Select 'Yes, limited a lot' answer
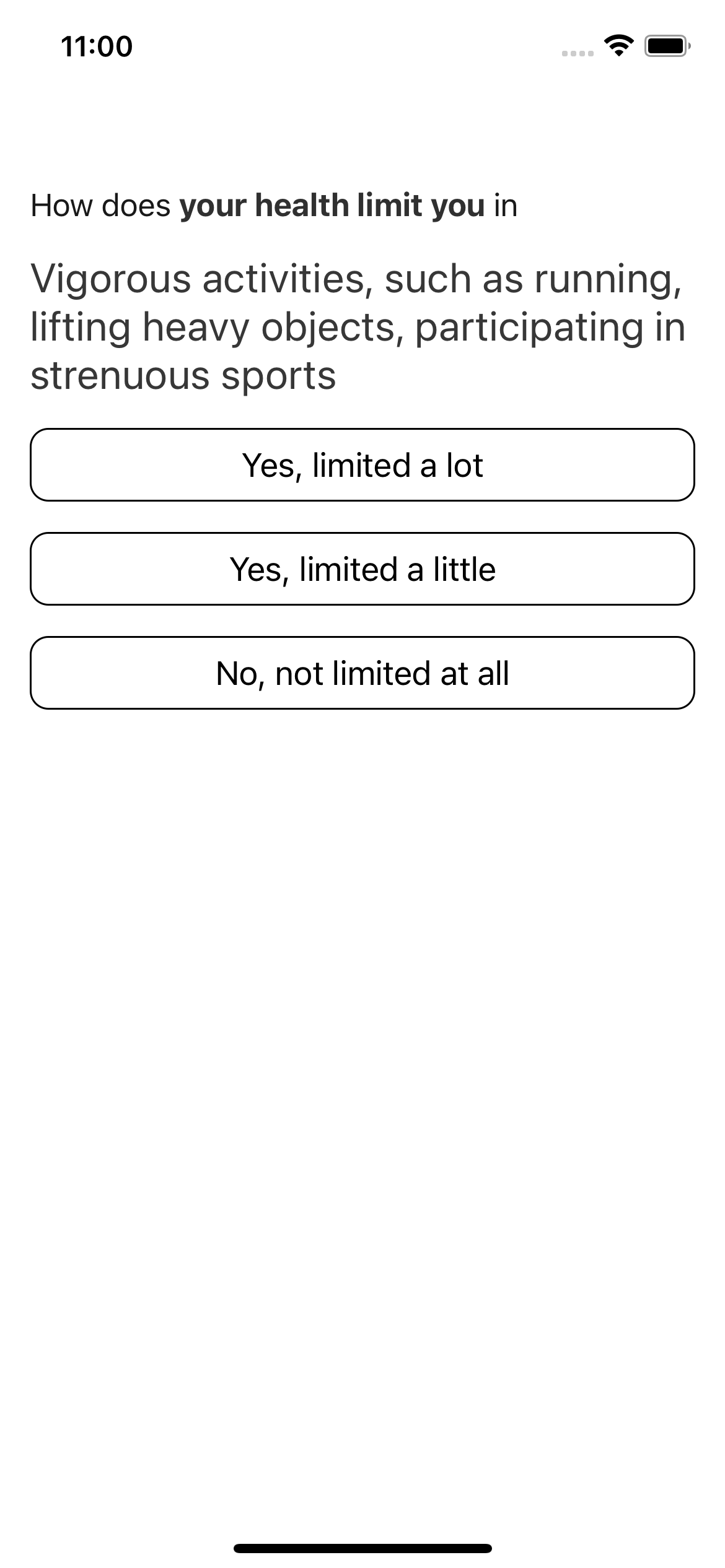 point(362,464)
